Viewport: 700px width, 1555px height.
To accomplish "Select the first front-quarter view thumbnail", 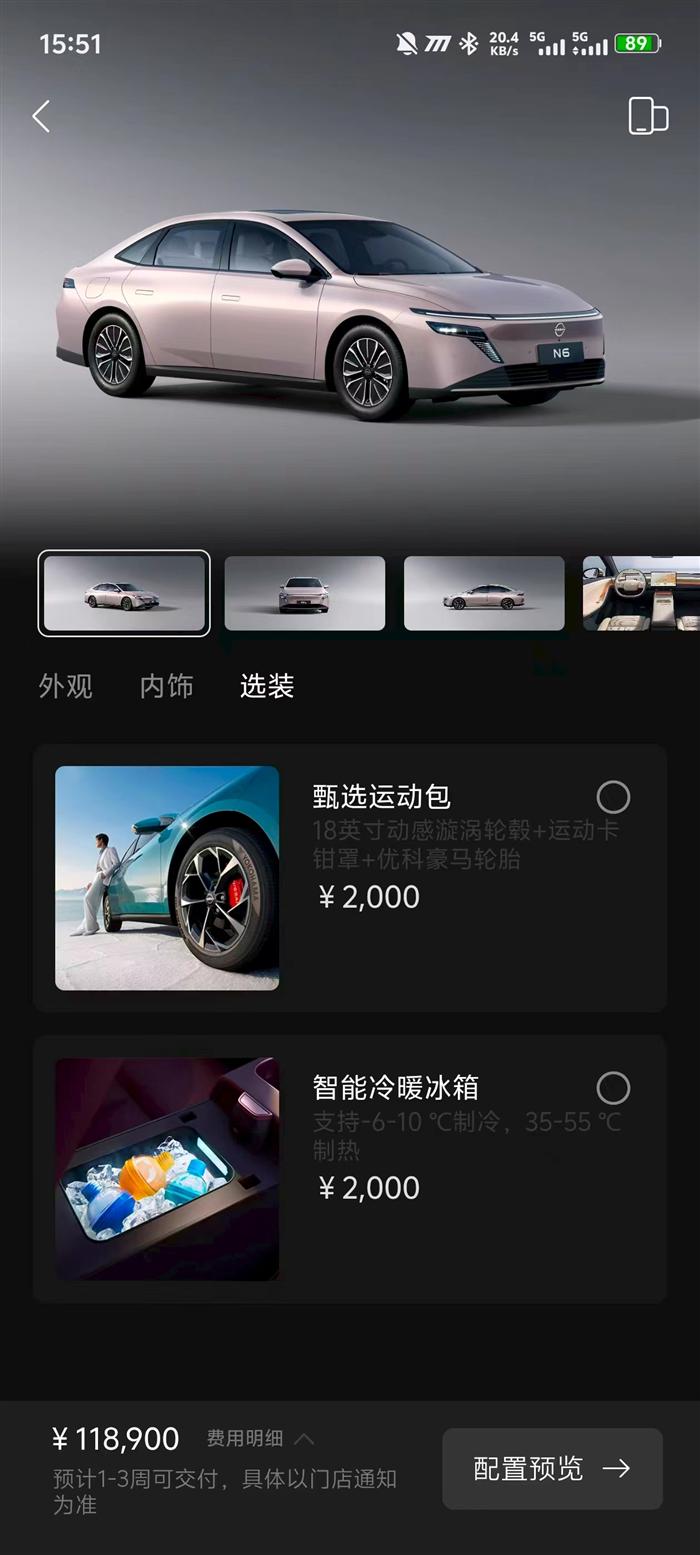I will pos(124,593).
